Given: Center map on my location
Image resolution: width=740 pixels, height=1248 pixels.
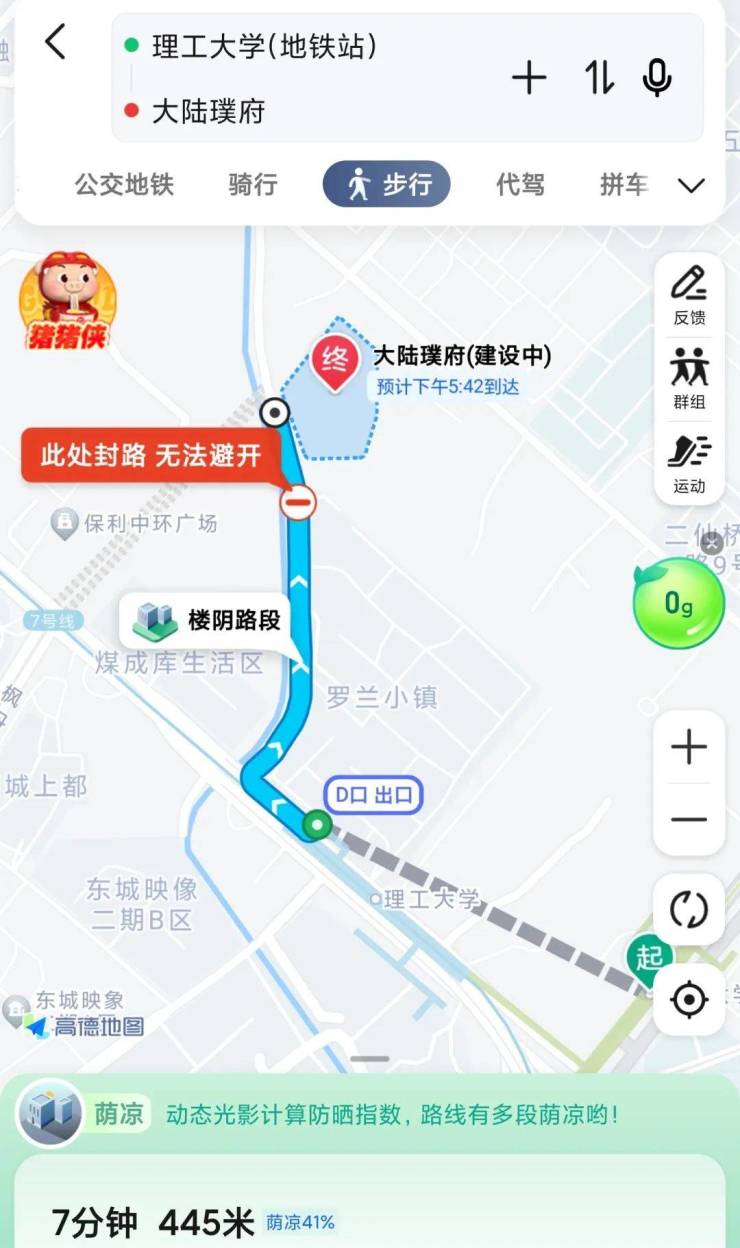Looking at the screenshot, I should [689, 999].
